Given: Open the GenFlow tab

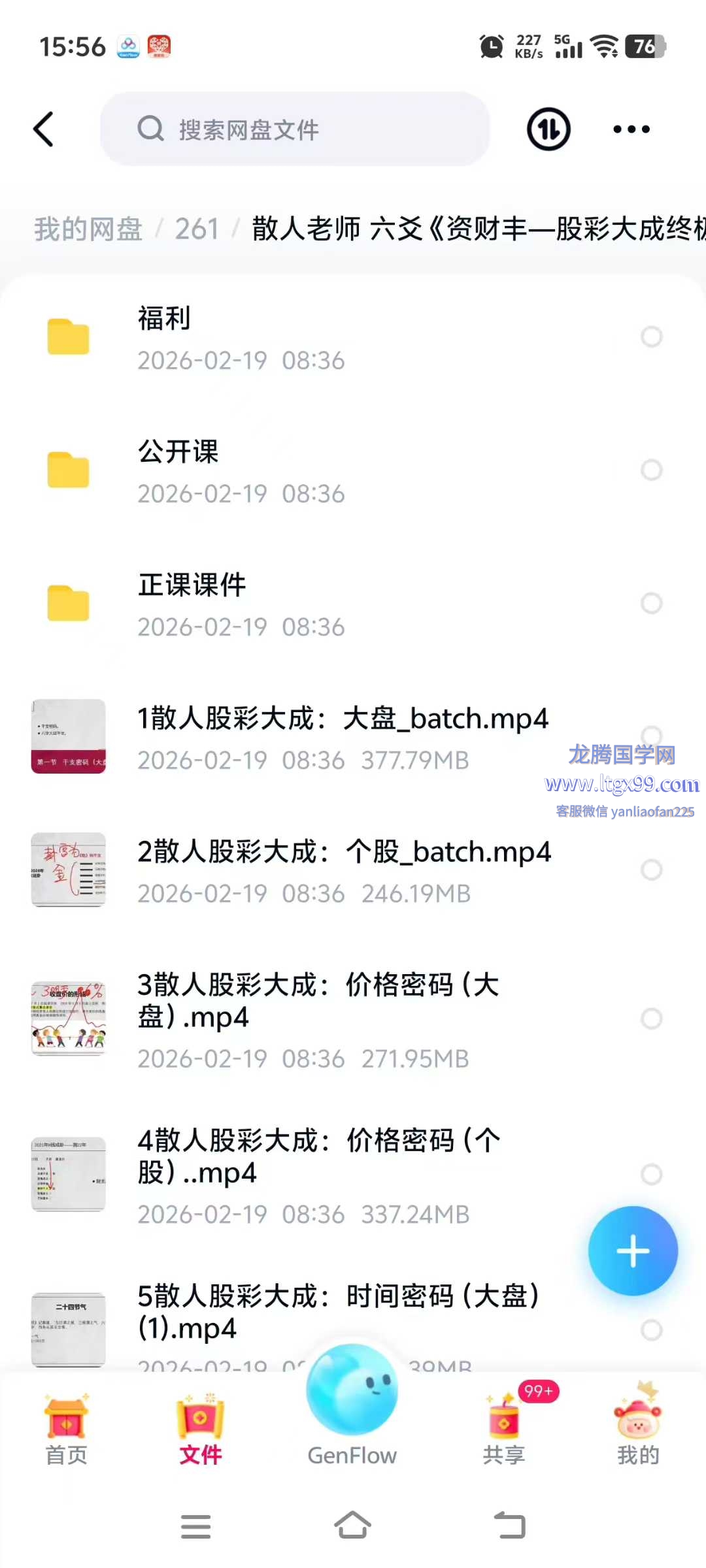Looking at the screenshot, I should click(x=352, y=1411).
